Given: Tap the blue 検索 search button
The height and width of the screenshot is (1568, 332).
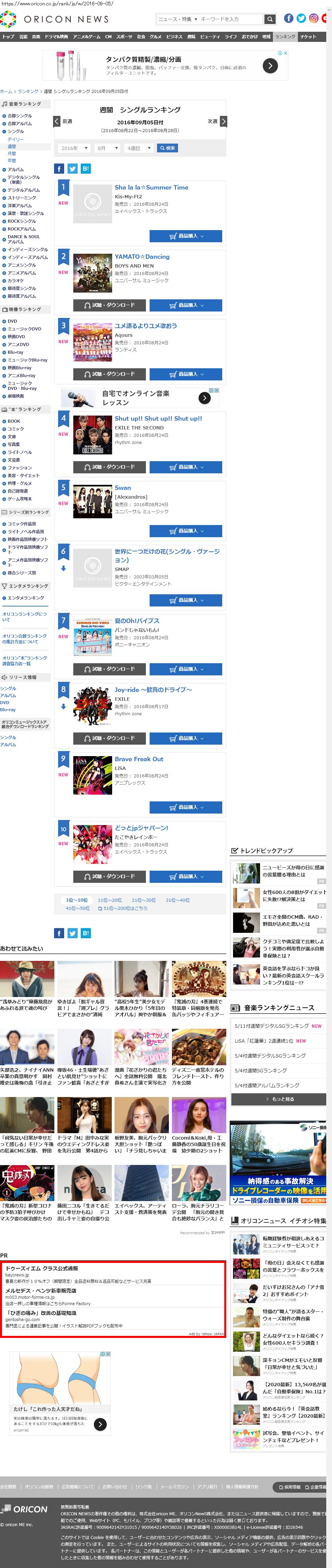Looking at the screenshot, I should [x=167, y=148].
